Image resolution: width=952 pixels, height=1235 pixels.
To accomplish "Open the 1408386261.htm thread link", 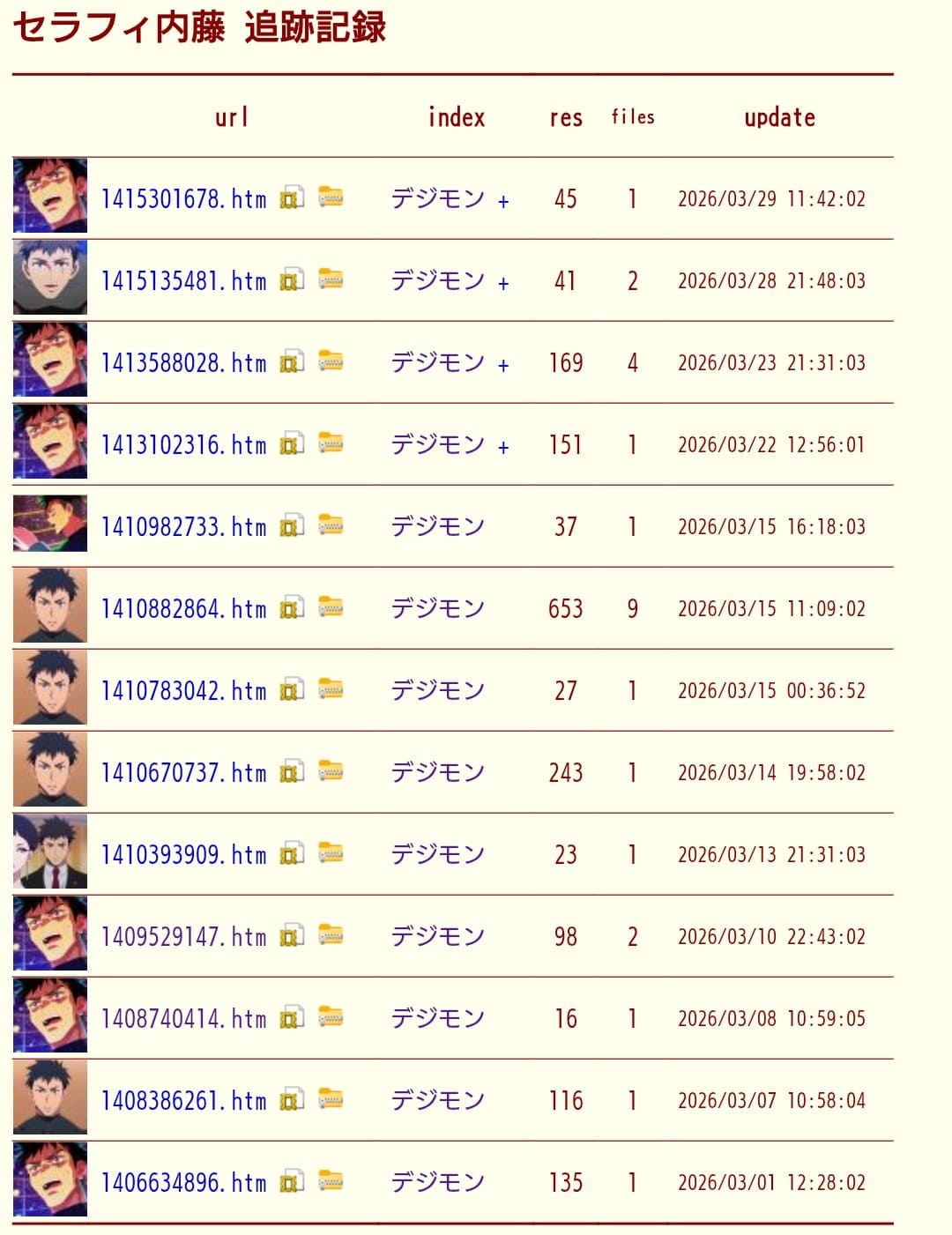I will (x=183, y=1101).
